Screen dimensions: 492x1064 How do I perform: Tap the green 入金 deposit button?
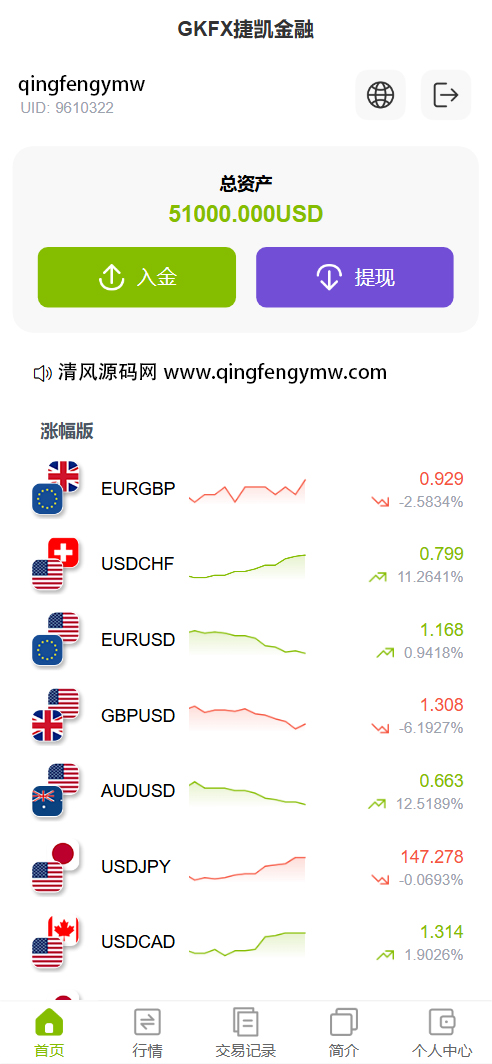coord(137,277)
